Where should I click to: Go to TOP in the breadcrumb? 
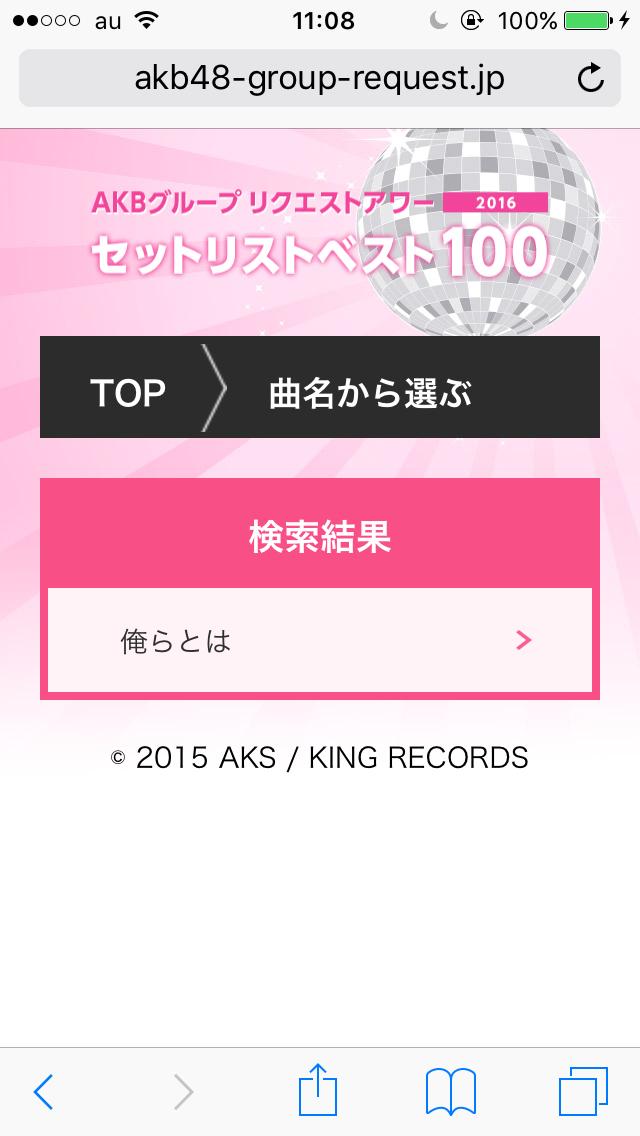click(x=127, y=393)
